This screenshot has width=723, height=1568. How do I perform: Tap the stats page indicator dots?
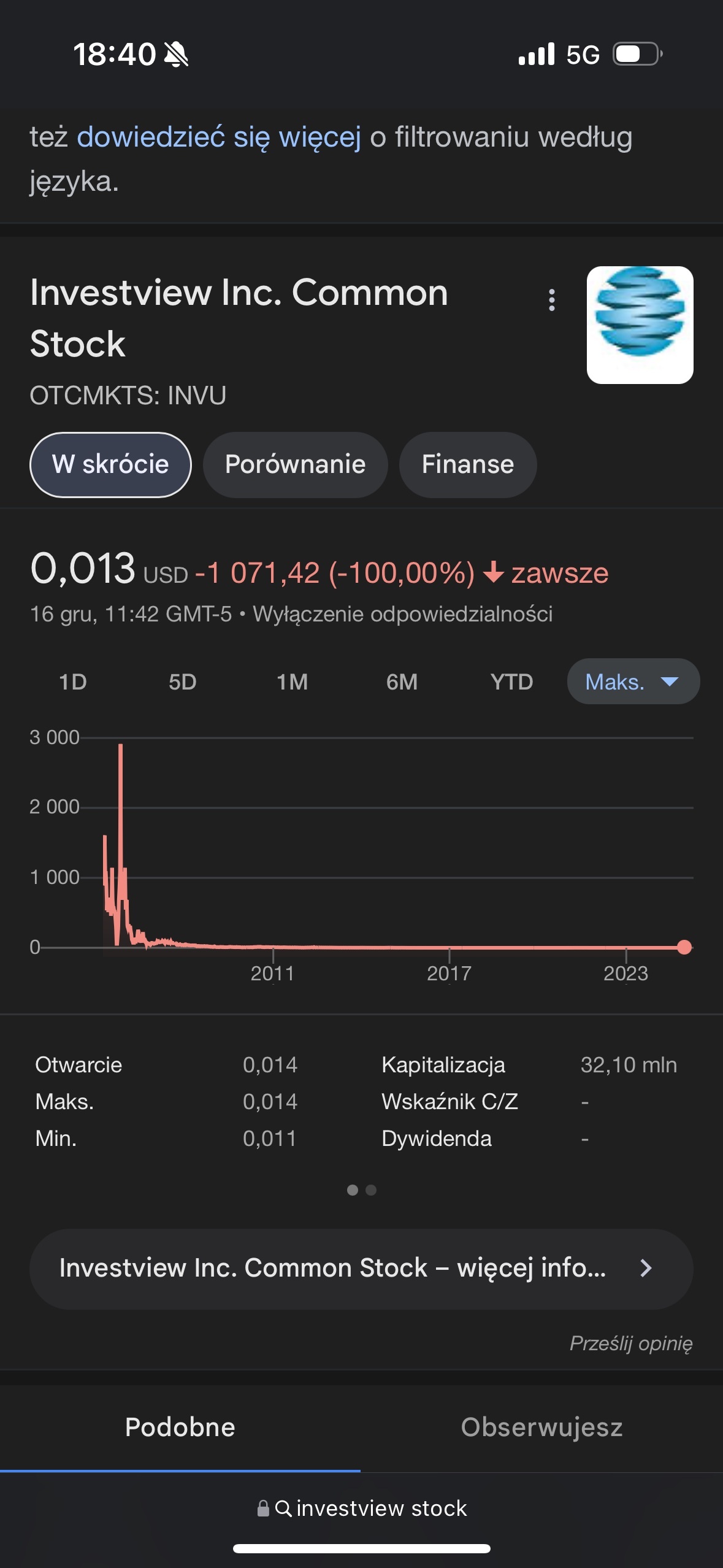[362, 1190]
